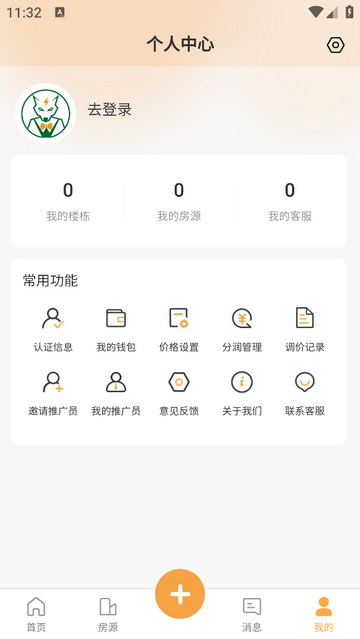Open settings via the hexagon gear icon
This screenshot has height=639, width=360.
336,45
